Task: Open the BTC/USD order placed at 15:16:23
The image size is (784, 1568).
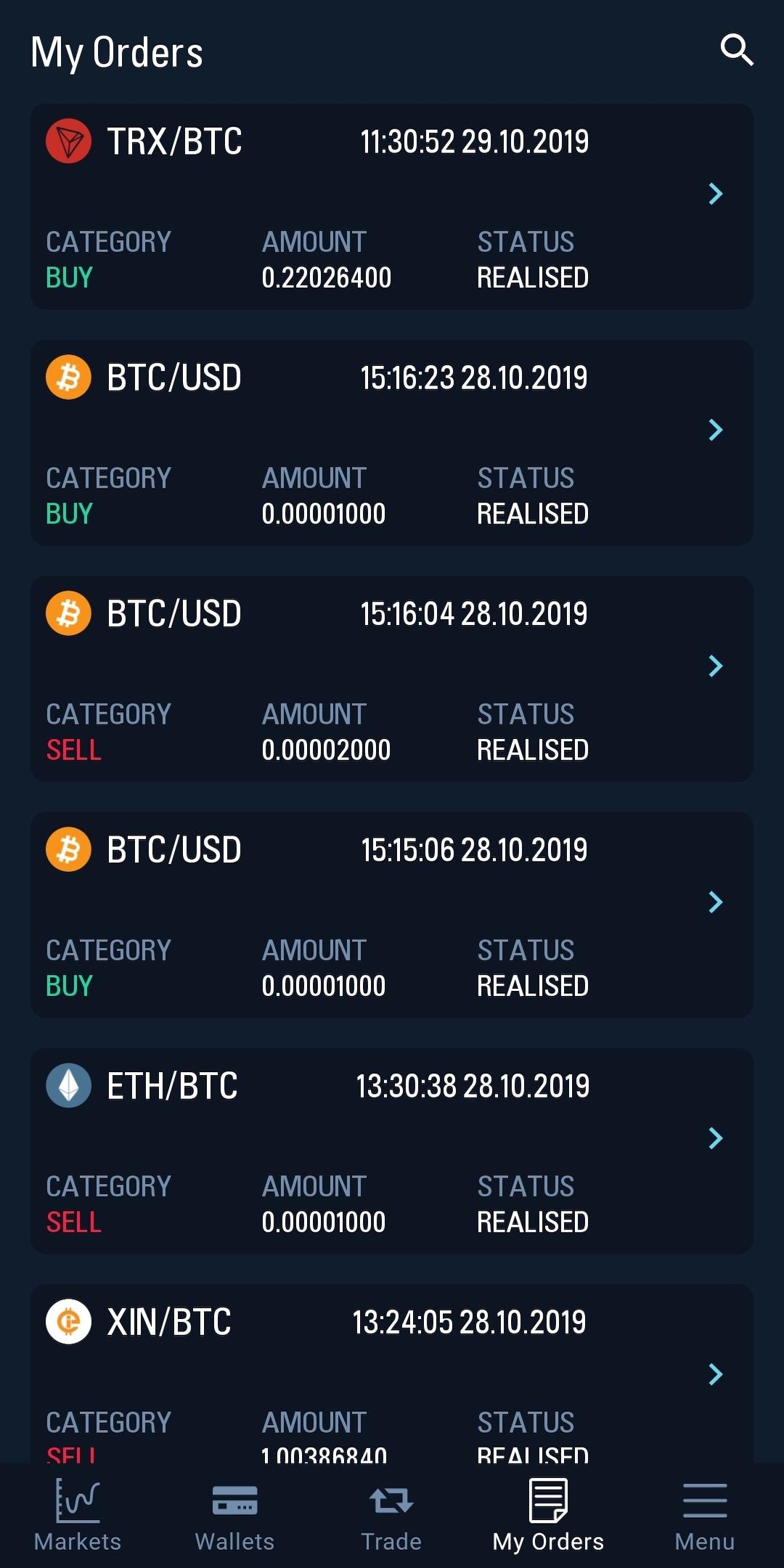Action: [392, 443]
